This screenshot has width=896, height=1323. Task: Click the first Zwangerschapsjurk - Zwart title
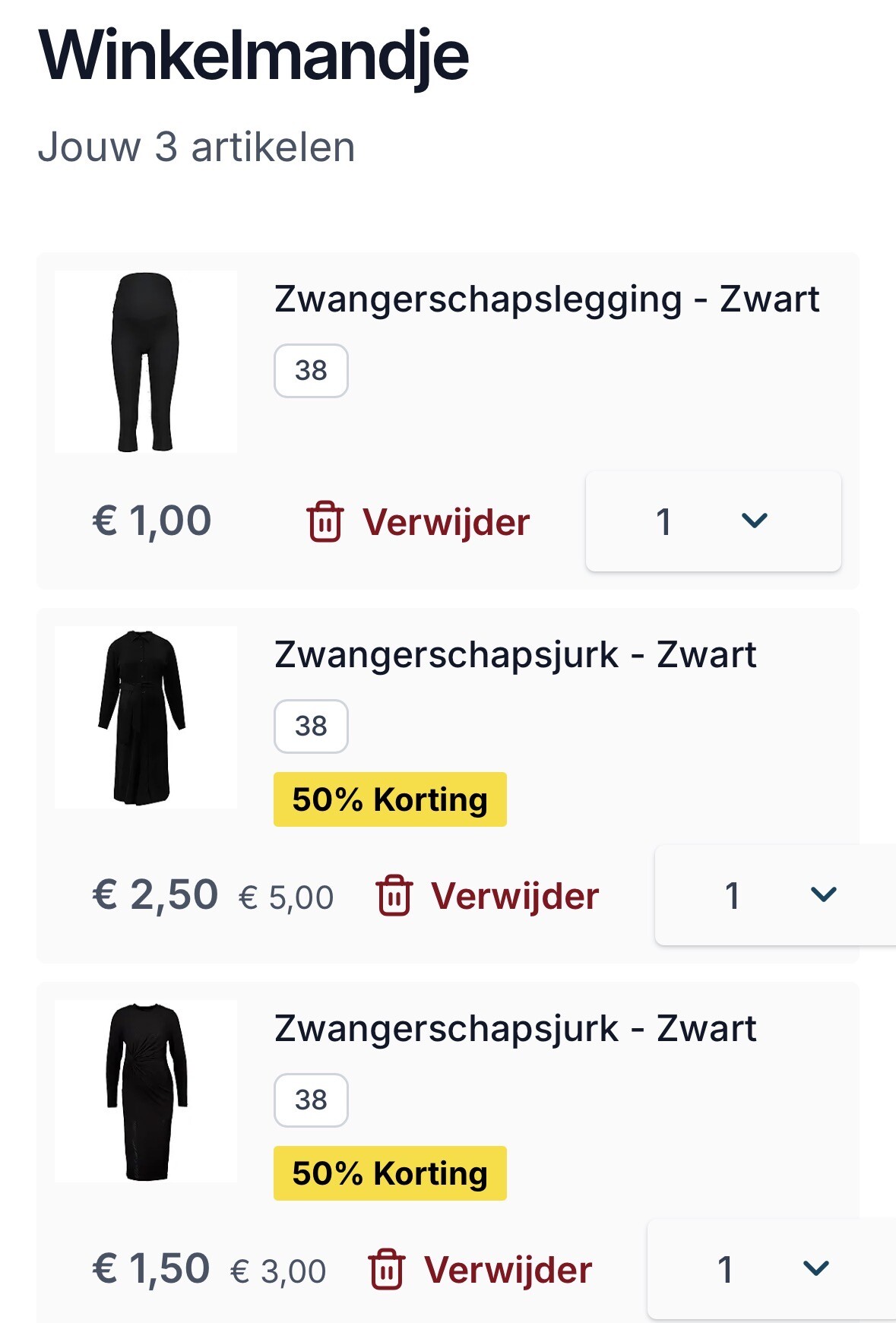[x=514, y=654]
